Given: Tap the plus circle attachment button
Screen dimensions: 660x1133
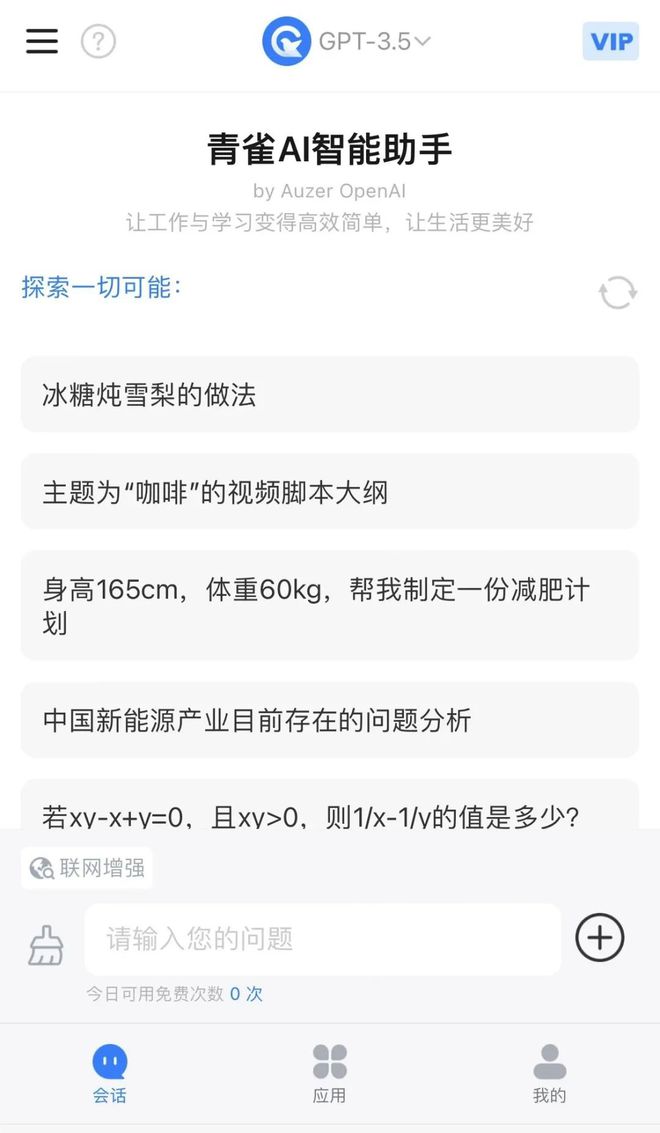Looking at the screenshot, I should [x=599, y=938].
